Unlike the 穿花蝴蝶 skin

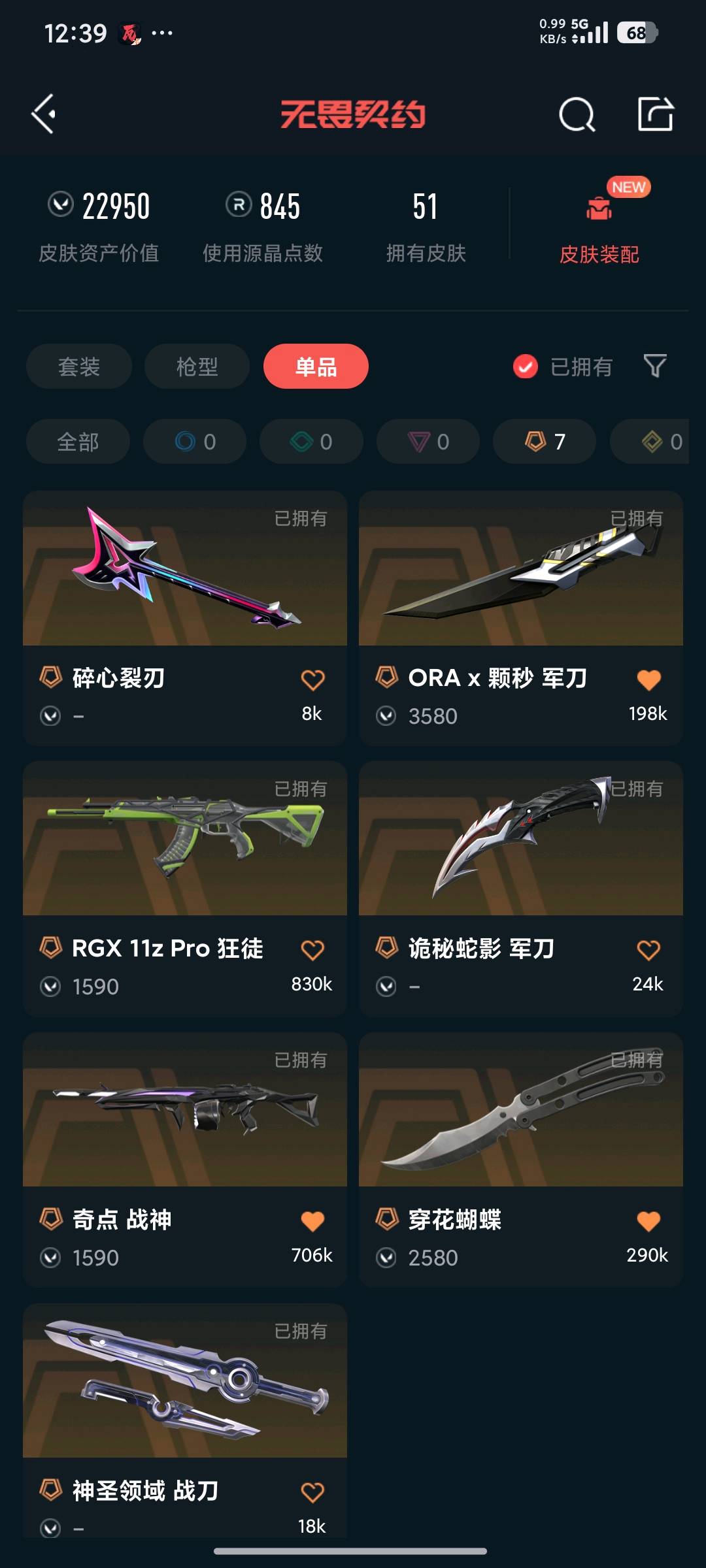point(648,1221)
